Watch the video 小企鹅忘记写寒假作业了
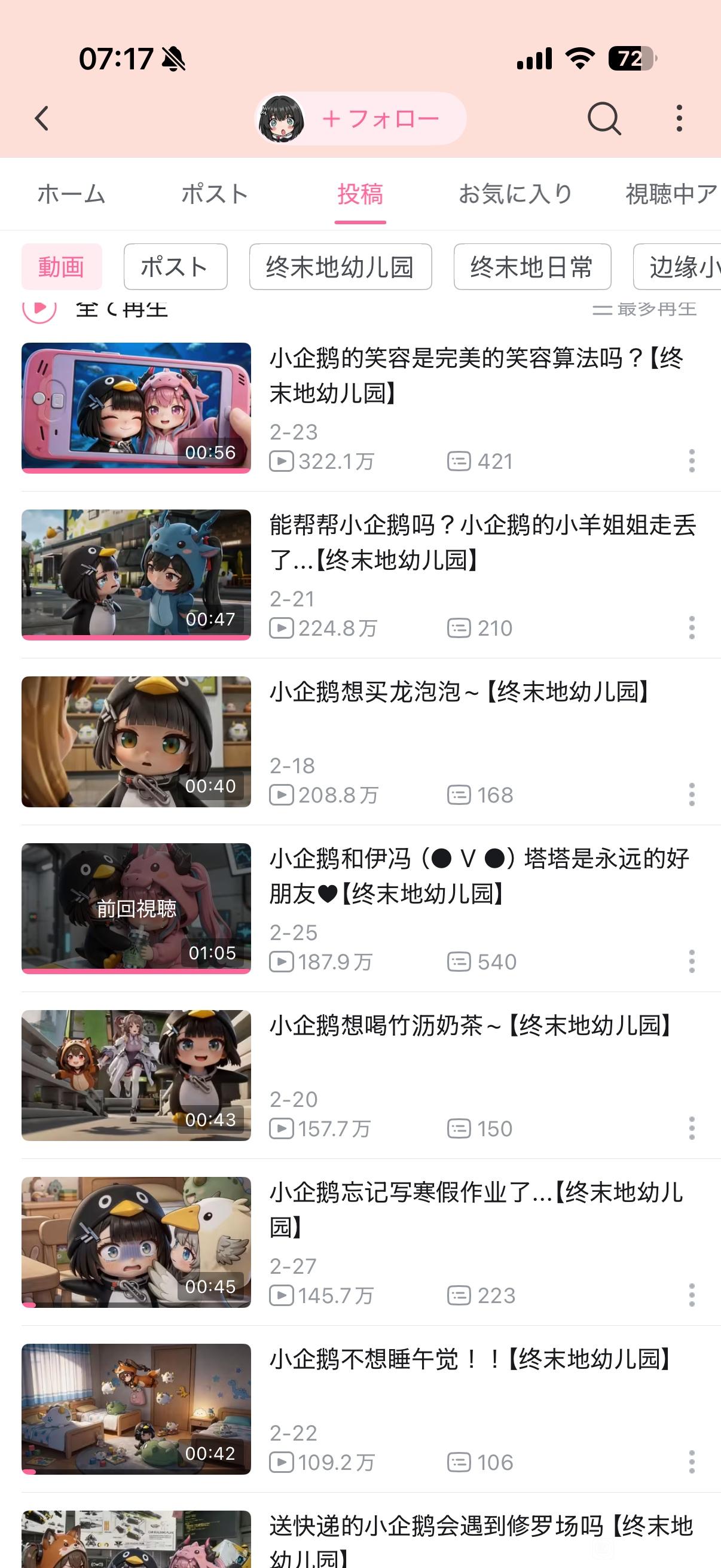The height and width of the screenshot is (1568, 721). (x=136, y=1241)
